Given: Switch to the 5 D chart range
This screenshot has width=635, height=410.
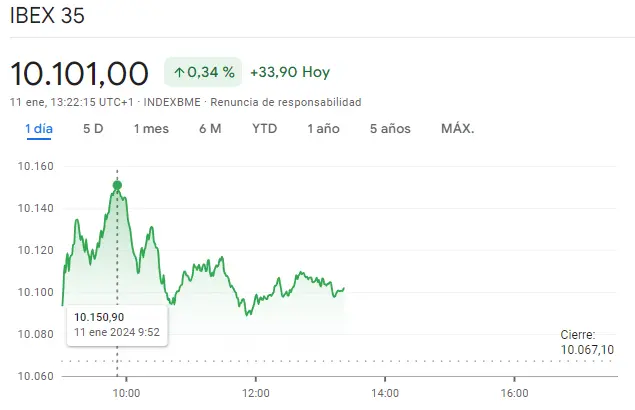Looking at the screenshot, I should [x=93, y=129].
